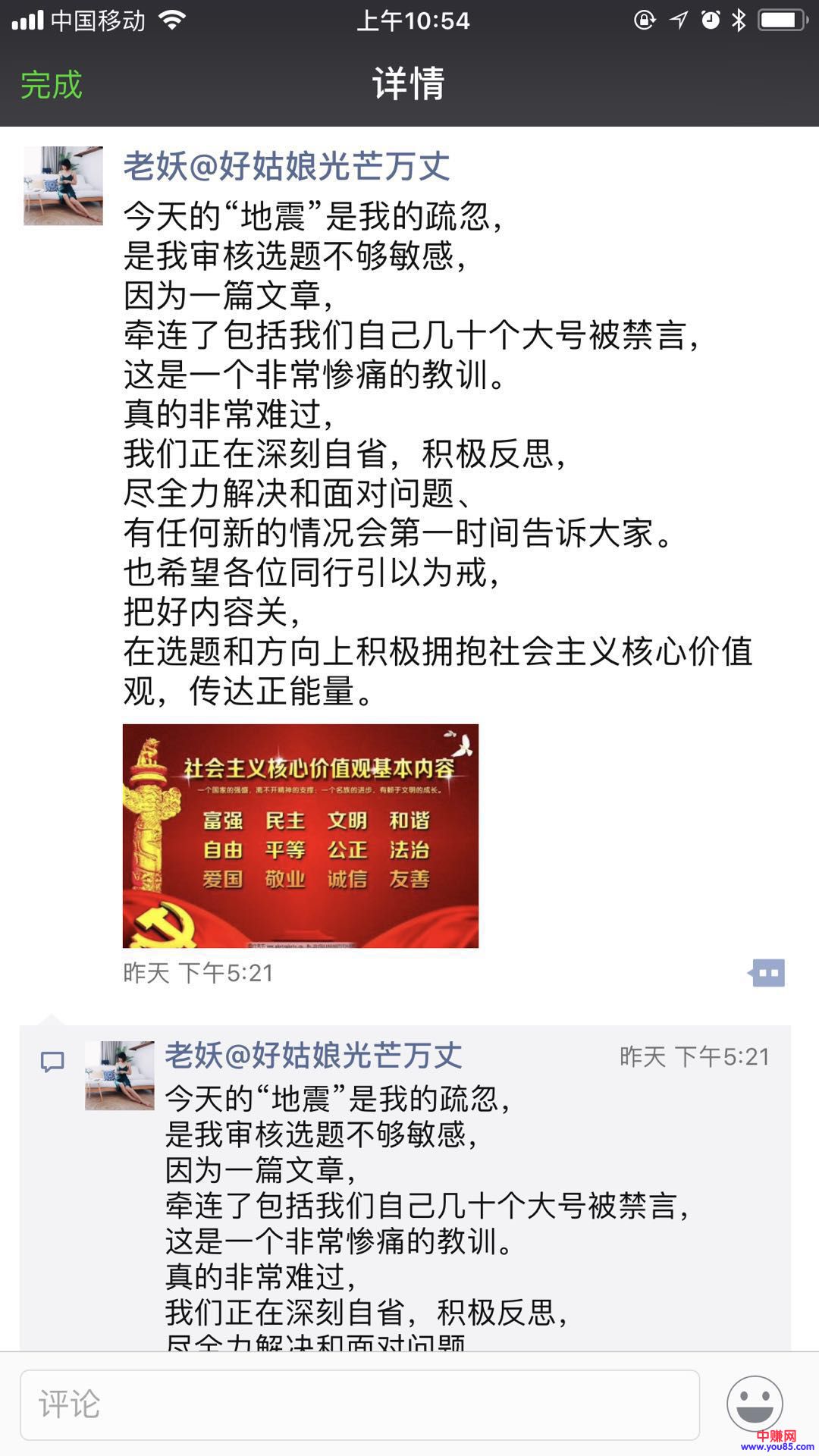Tap 完成 to close the detail view
The image size is (819, 1456).
(x=51, y=85)
